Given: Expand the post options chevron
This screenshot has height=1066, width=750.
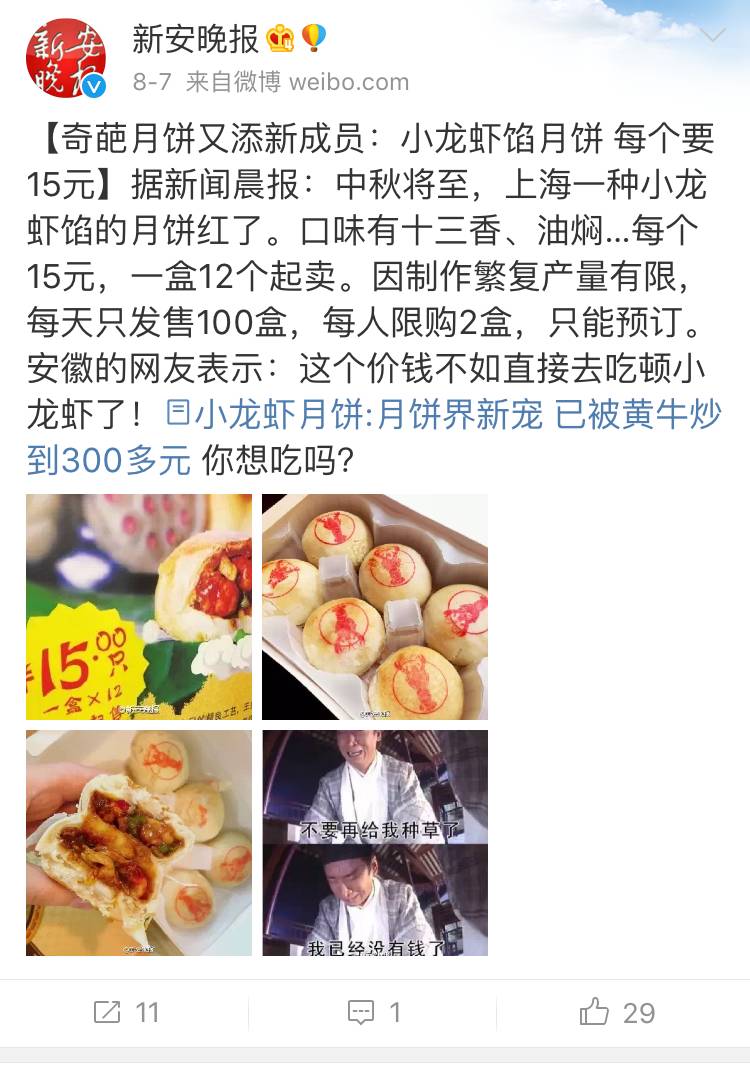Looking at the screenshot, I should (714, 37).
